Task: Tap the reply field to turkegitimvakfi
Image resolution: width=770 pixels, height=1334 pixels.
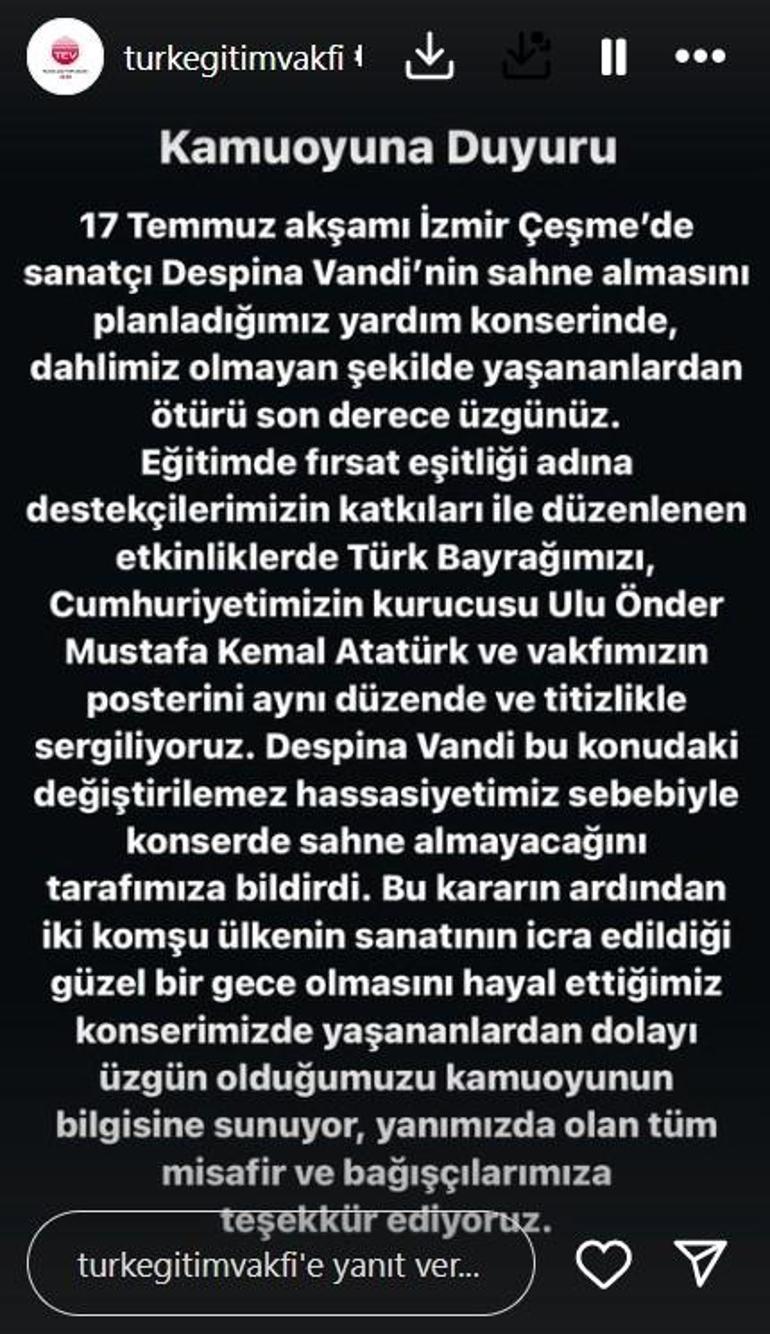Action: coord(280,1266)
